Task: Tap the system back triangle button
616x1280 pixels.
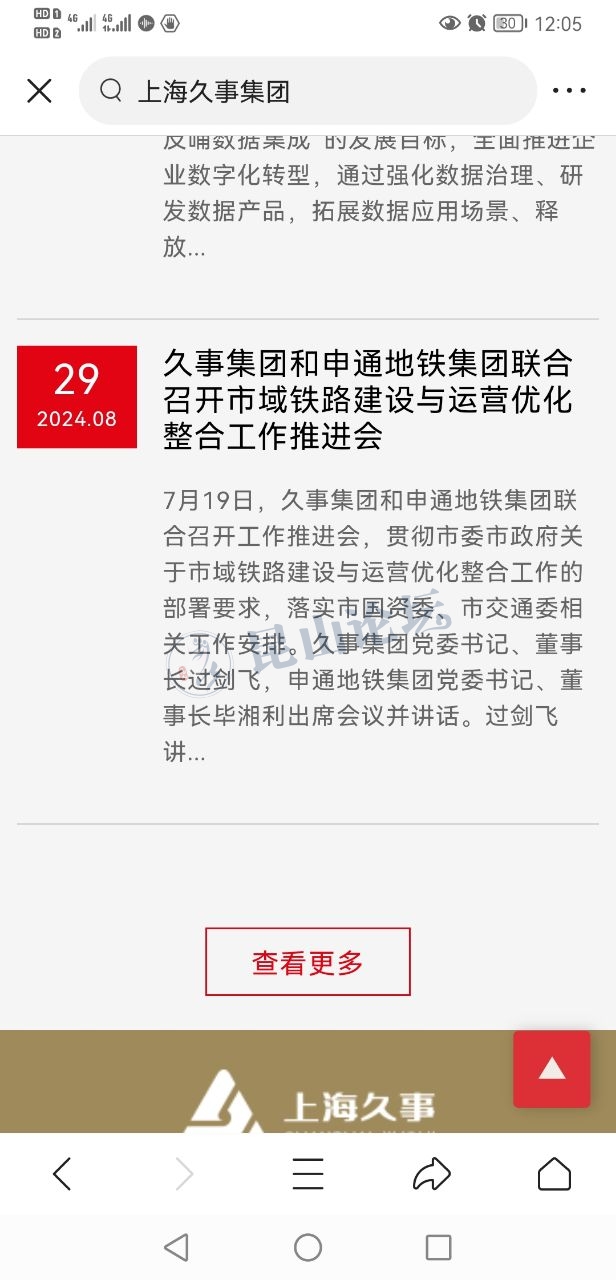Action: tap(176, 1247)
